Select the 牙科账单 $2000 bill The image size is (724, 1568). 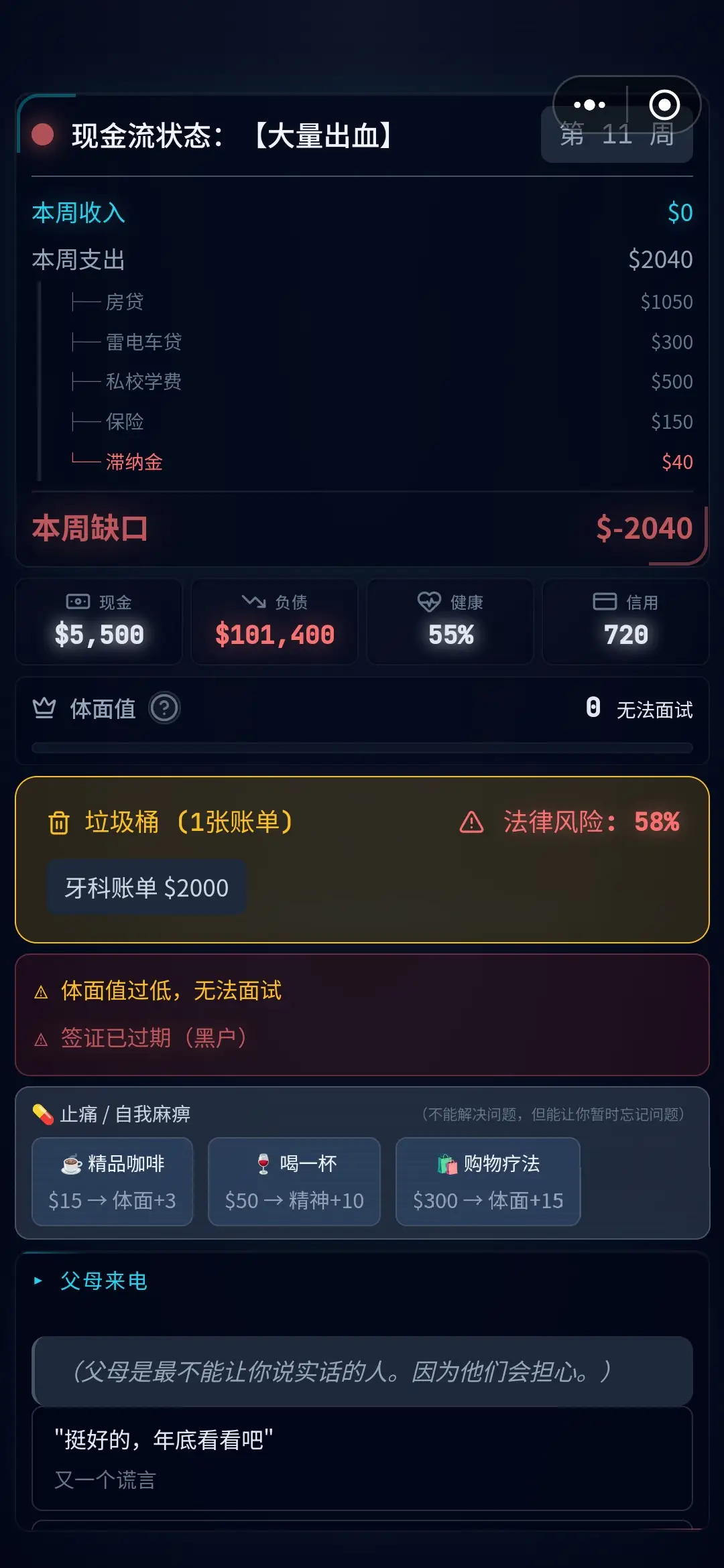(146, 888)
